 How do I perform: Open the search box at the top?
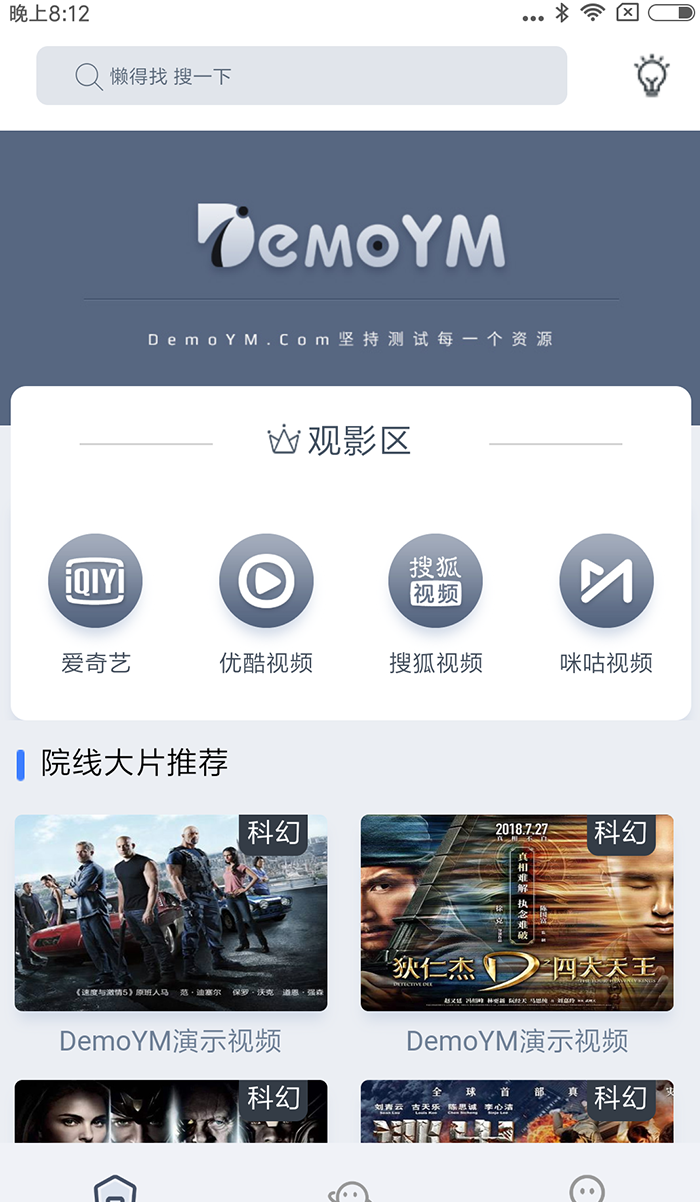(x=301, y=76)
